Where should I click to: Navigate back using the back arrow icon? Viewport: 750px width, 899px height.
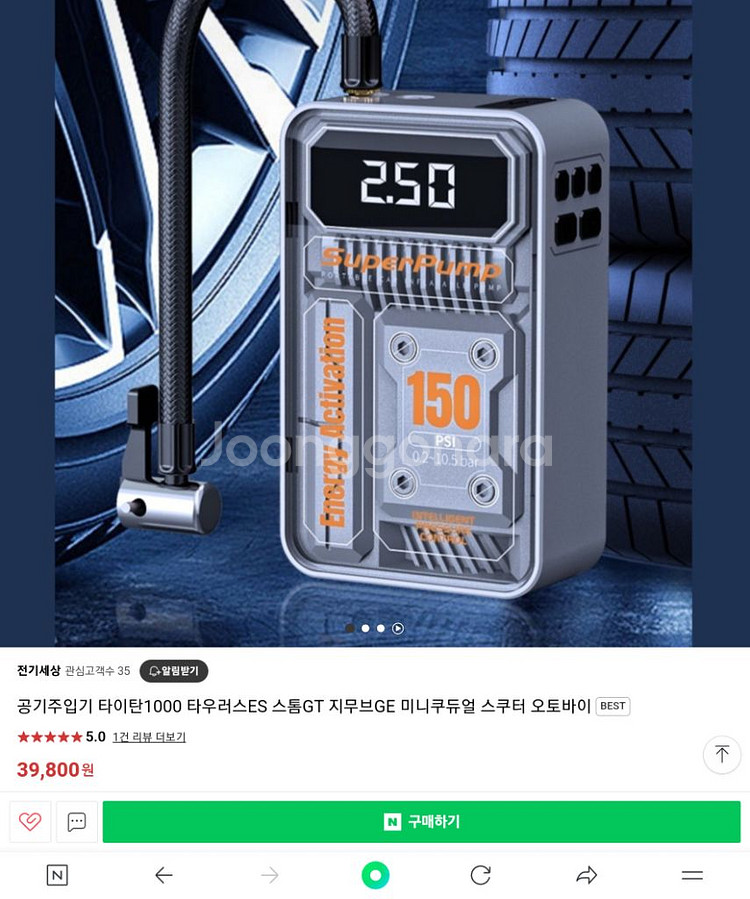click(x=163, y=874)
